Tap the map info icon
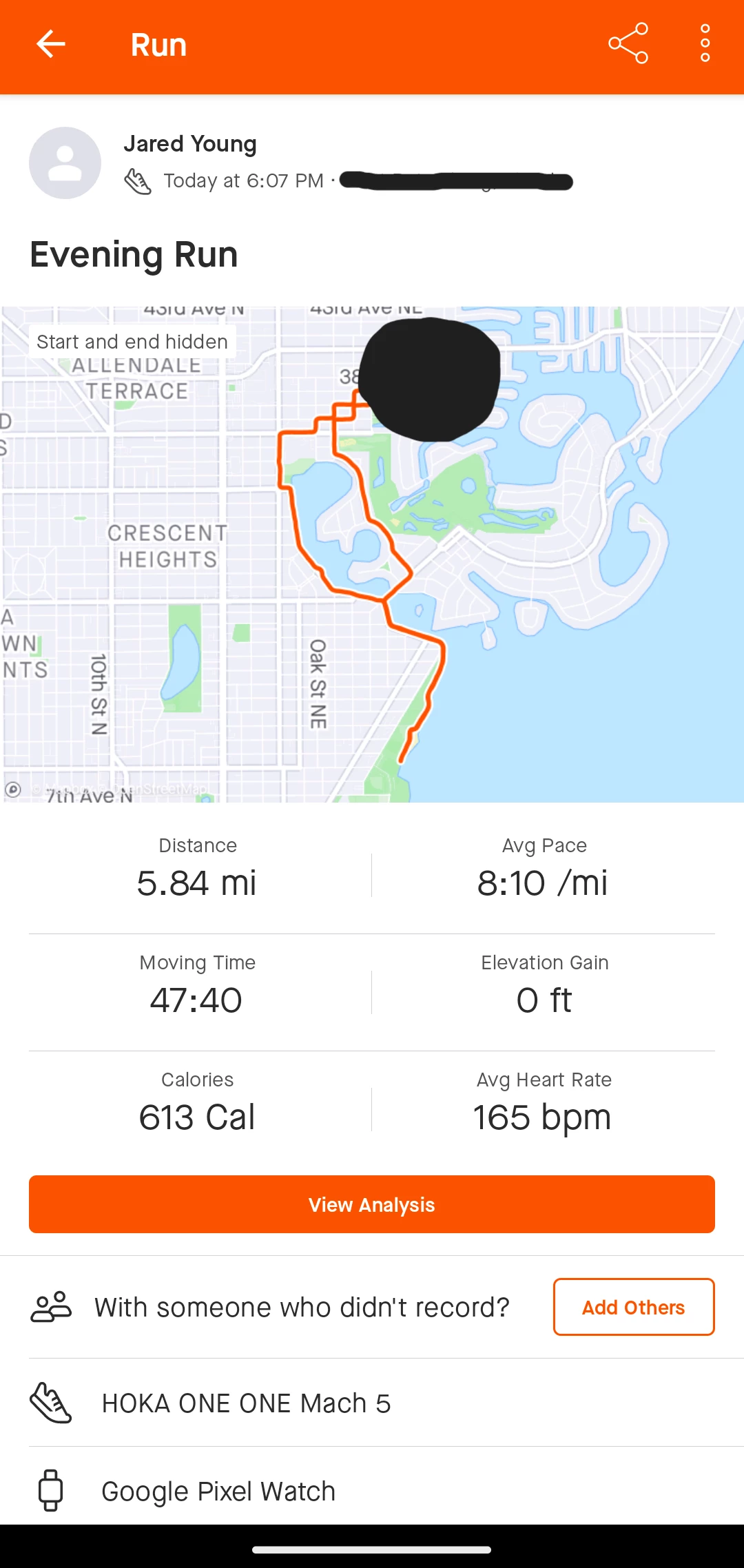The height and width of the screenshot is (1568, 744). click(12, 790)
